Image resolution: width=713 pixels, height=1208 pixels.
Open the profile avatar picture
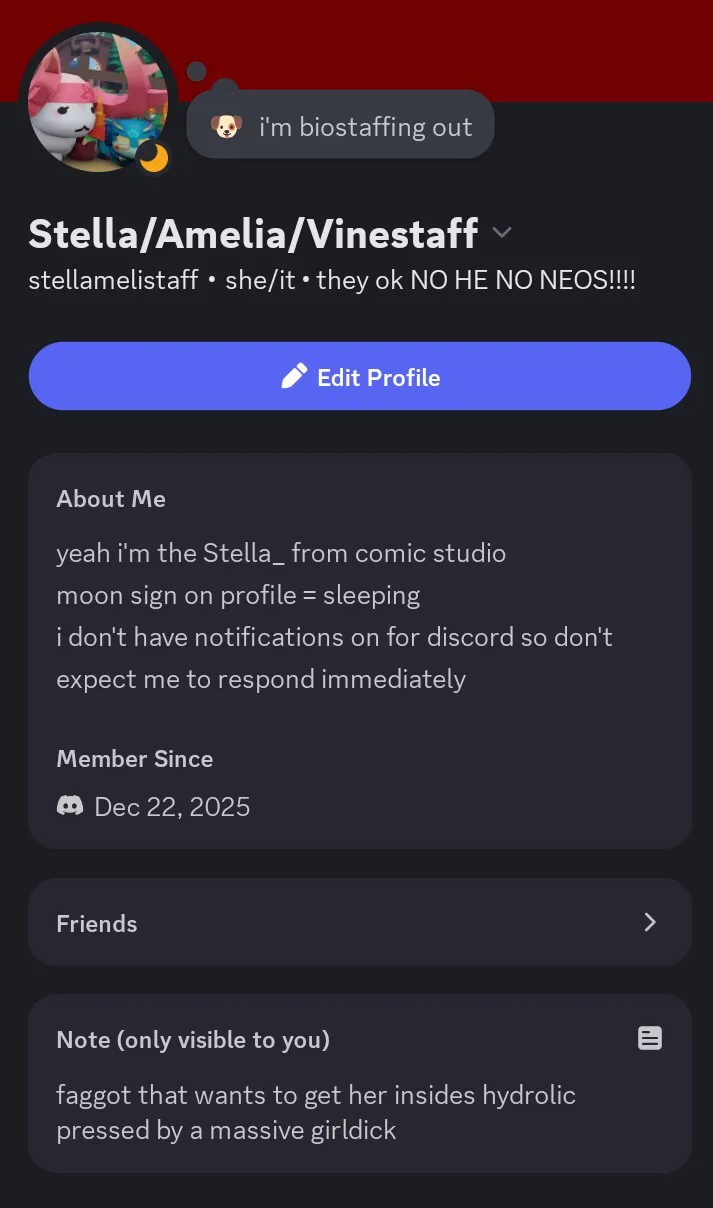[x=98, y=102]
